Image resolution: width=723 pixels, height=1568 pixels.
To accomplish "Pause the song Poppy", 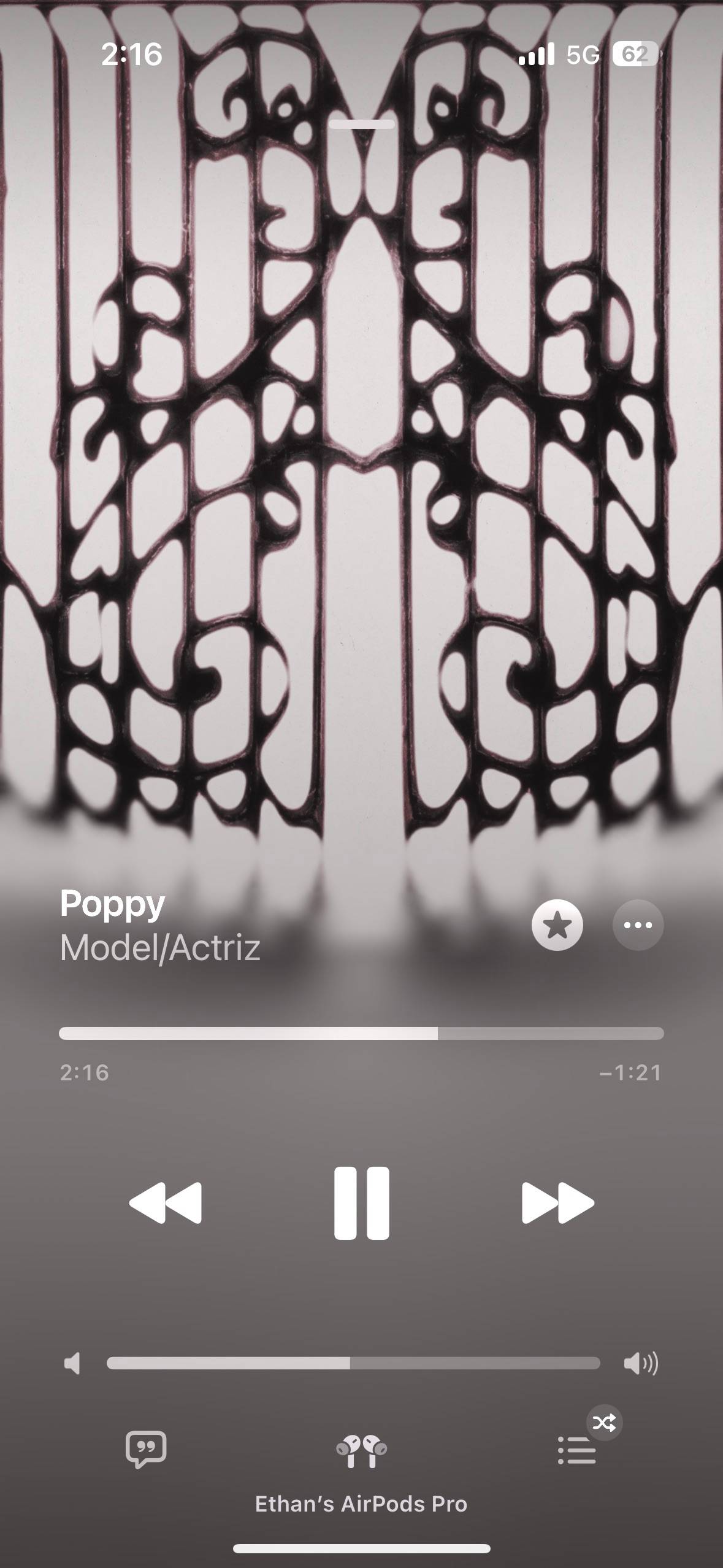I will click(361, 1204).
